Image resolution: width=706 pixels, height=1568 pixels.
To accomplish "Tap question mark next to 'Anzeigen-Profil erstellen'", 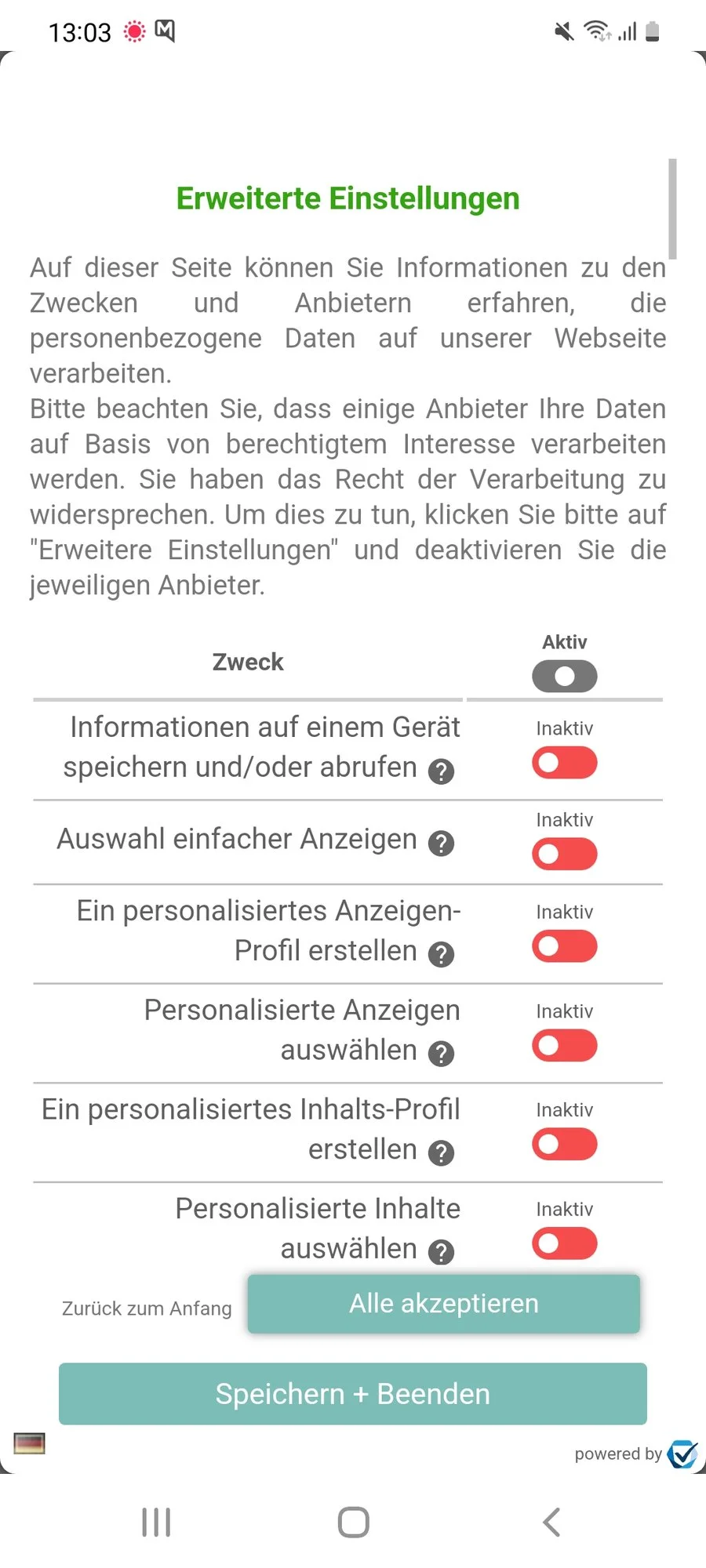I will point(441,955).
